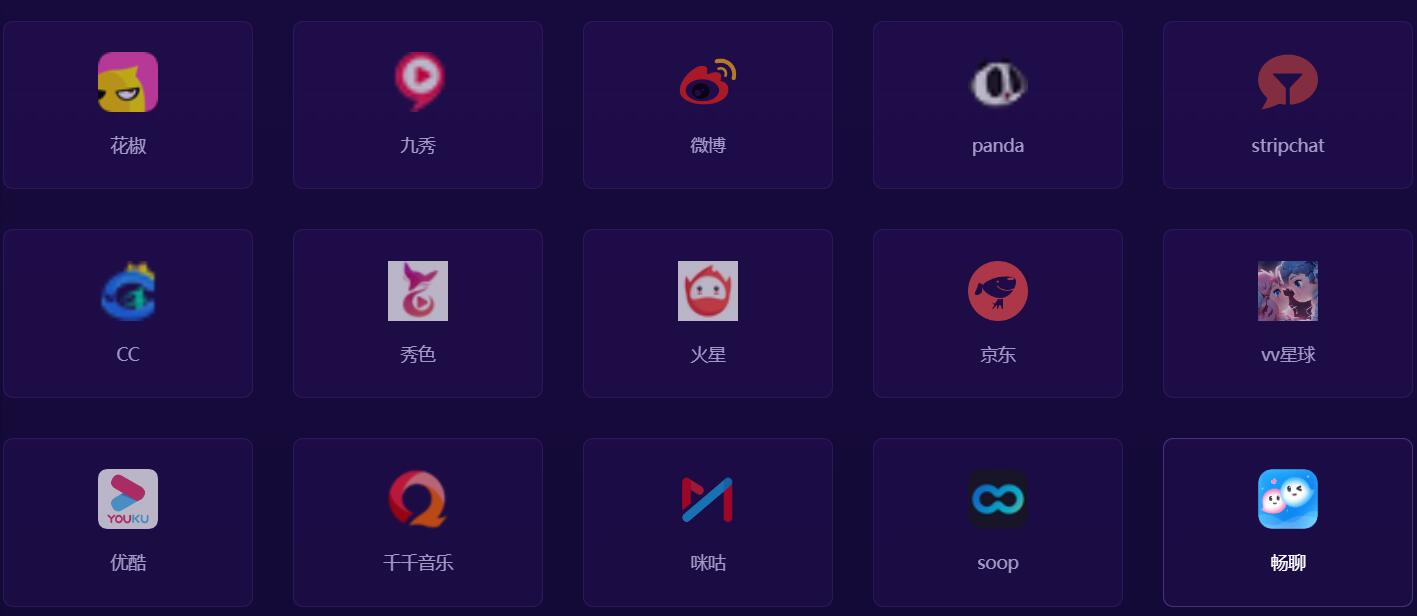Tap the 火星 platform card
Screen dimensions: 1417x616
[x=708, y=313]
